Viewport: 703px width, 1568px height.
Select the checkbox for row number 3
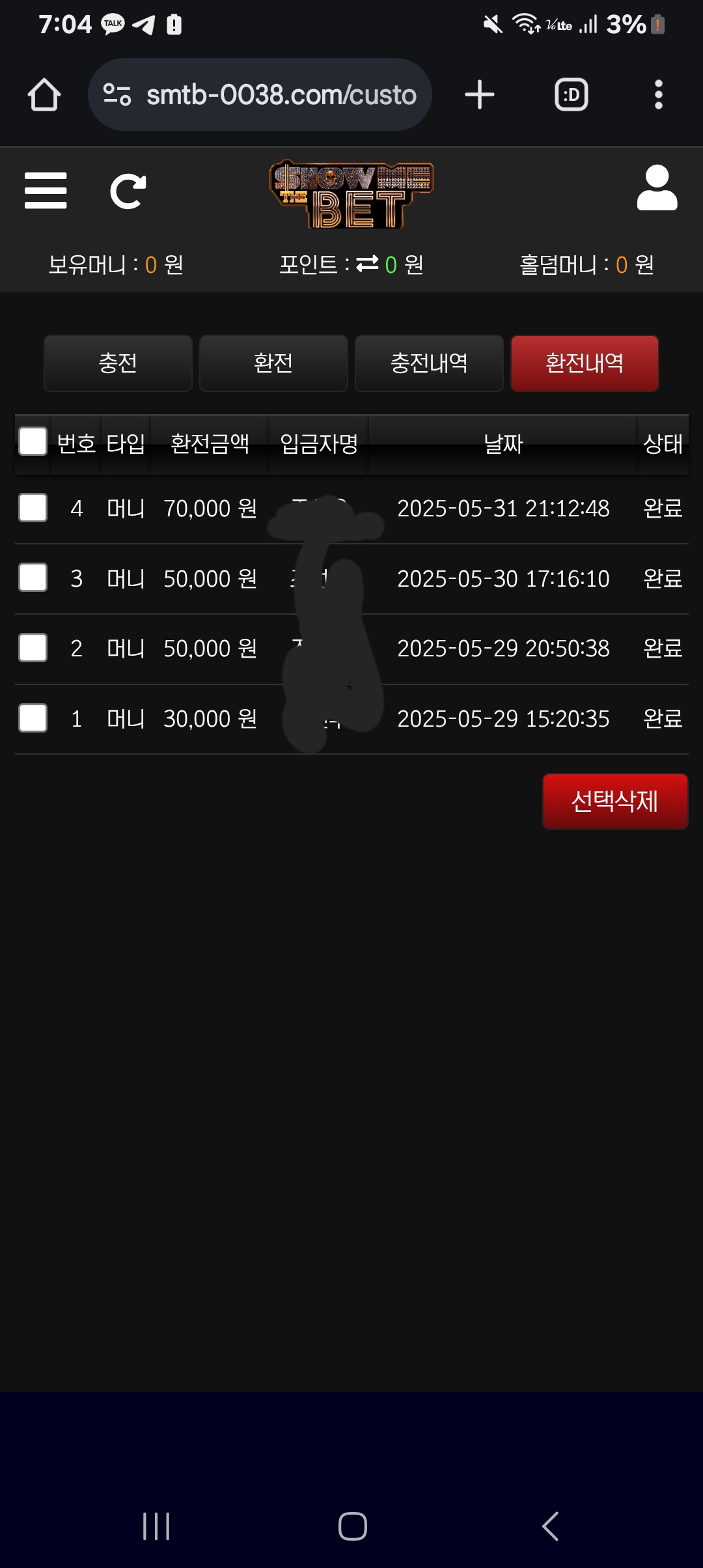pos(33,578)
